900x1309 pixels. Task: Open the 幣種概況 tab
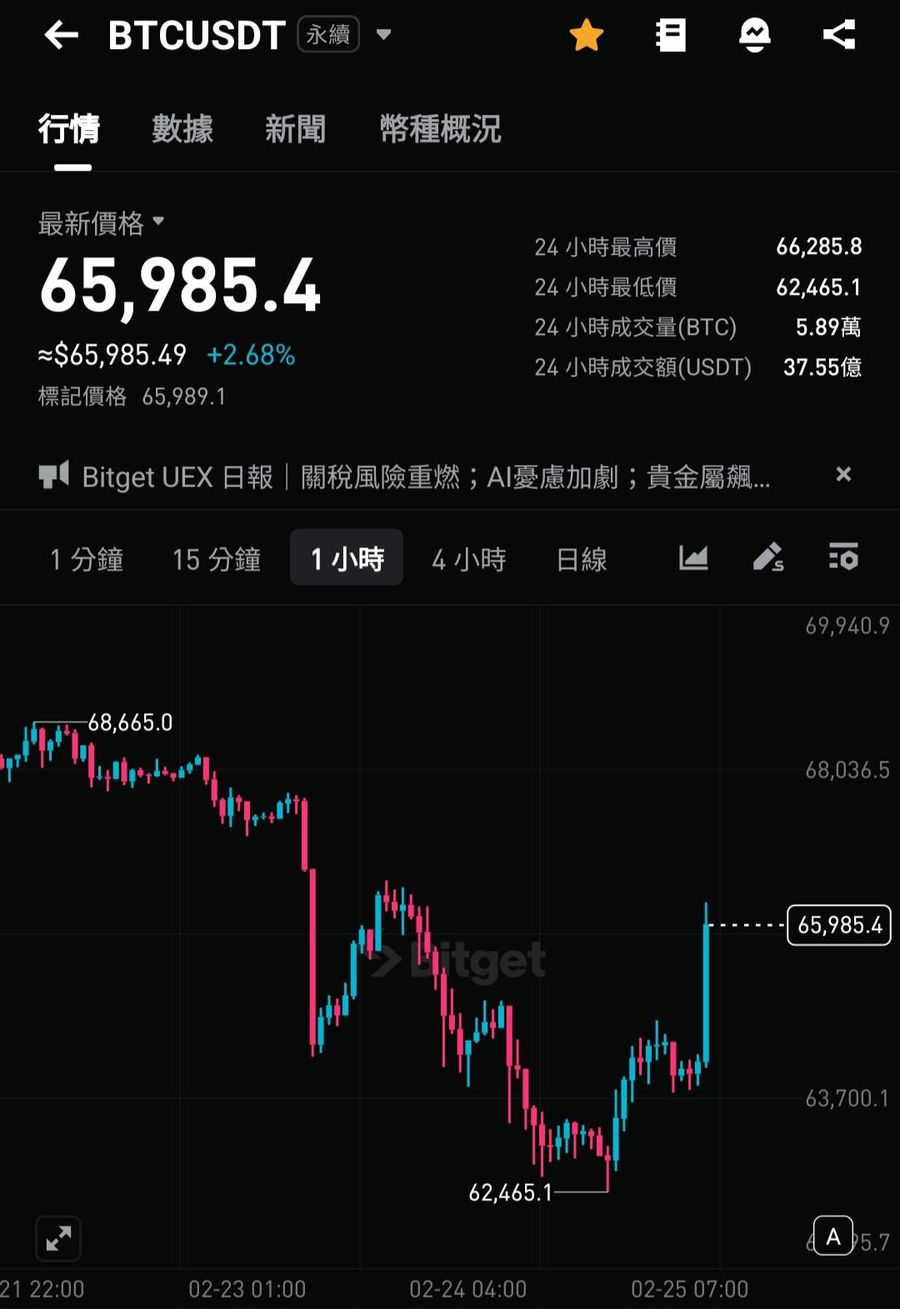(x=440, y=129)
